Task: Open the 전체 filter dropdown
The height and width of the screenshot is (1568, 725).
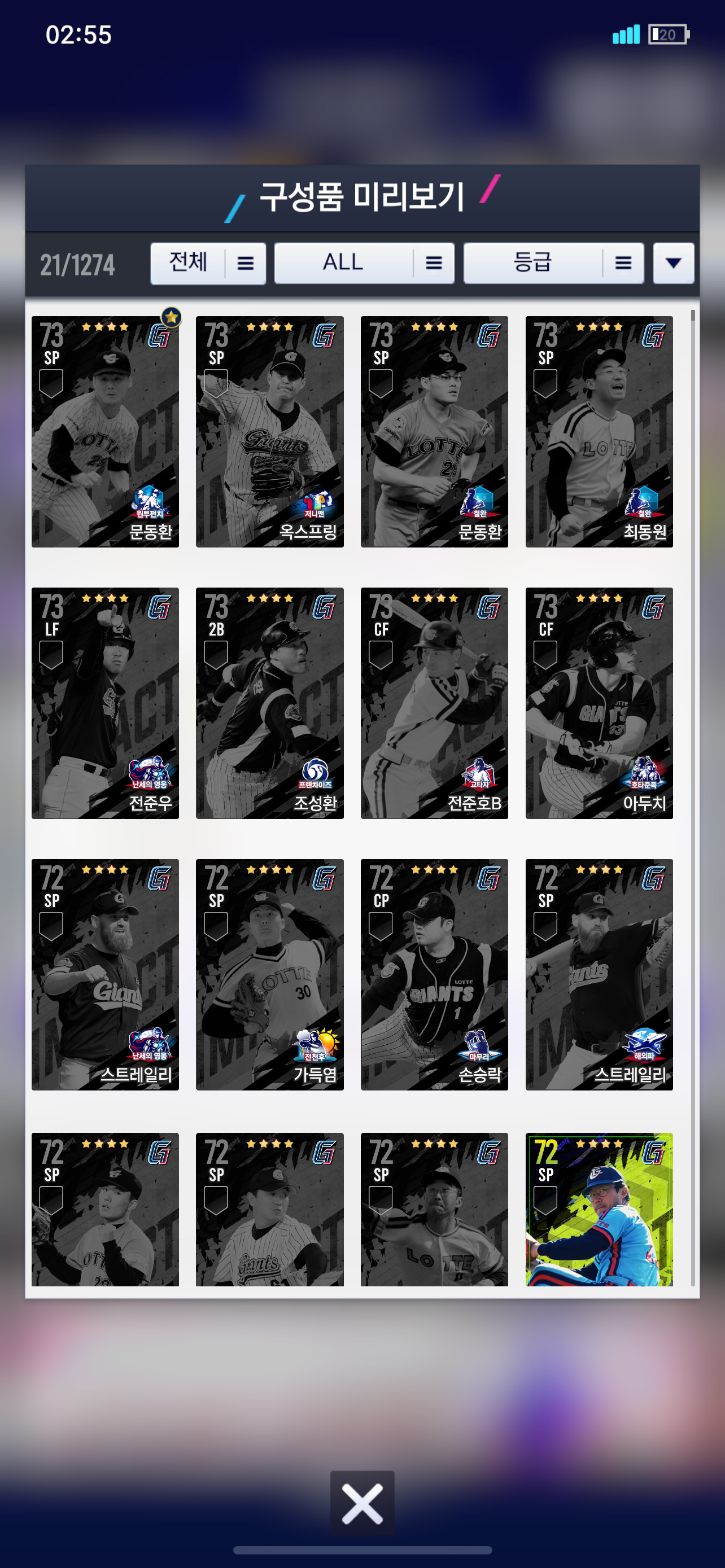Action: [x=208, y=263]
